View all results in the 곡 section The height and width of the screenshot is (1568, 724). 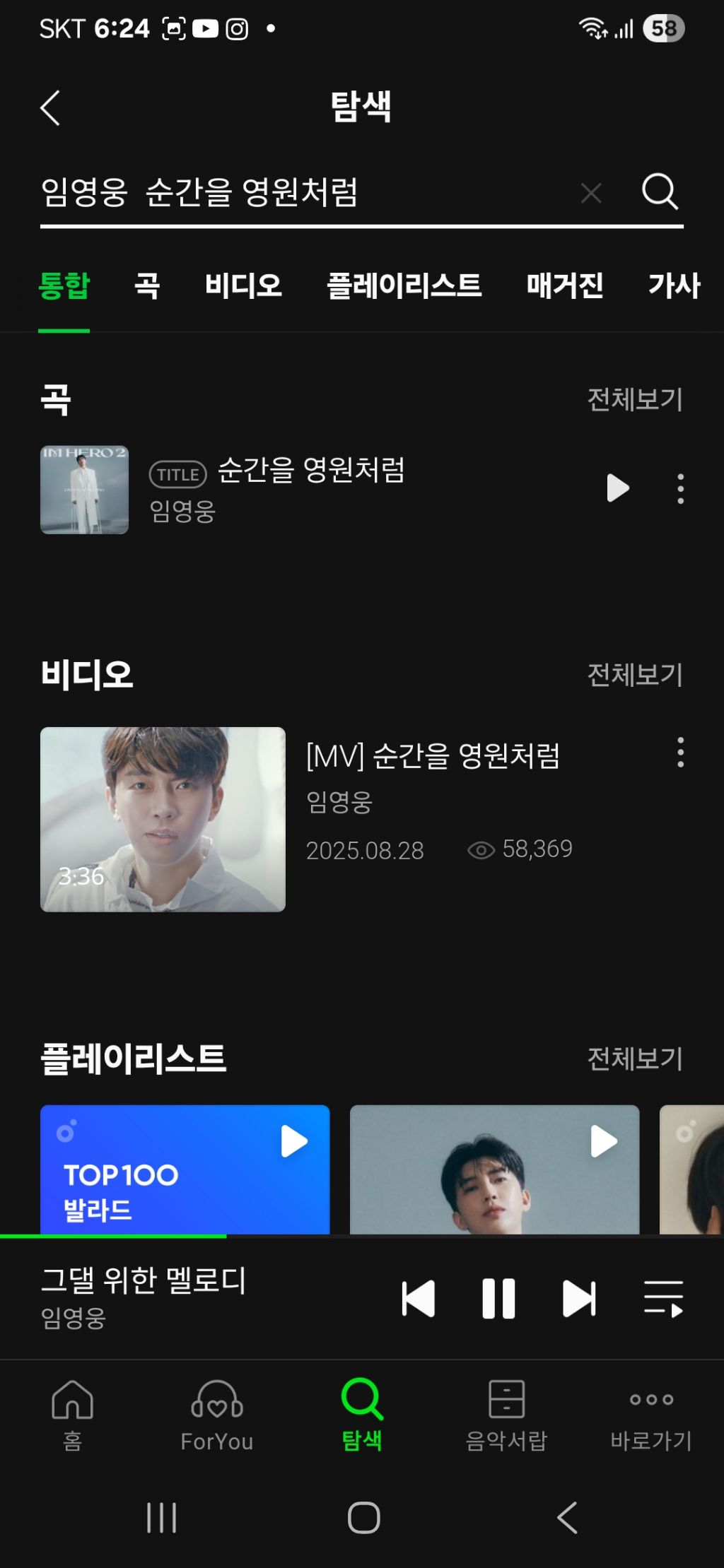click(x=634, y=399)
